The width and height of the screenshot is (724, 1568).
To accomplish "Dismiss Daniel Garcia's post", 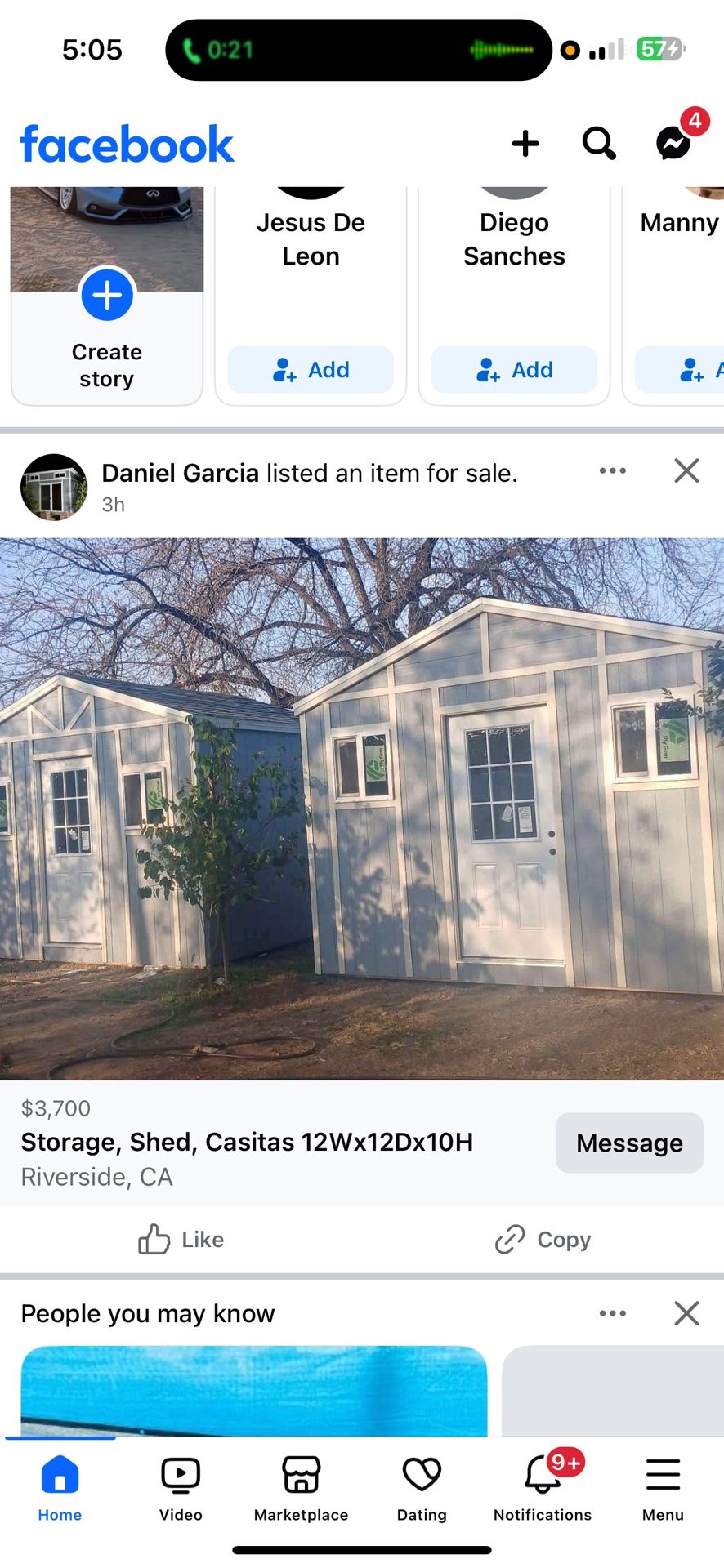I will (x=686, y=470).
